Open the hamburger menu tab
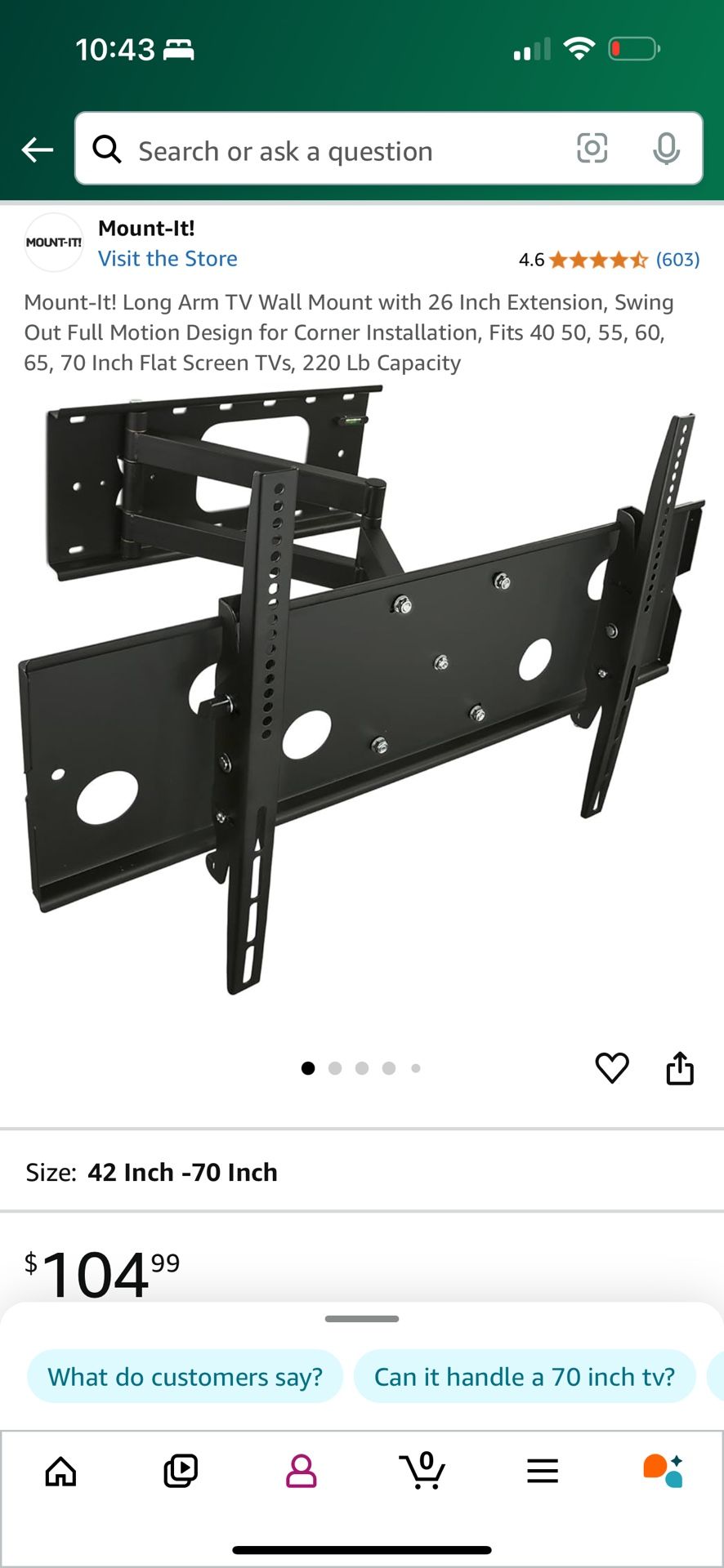724x1568 pixels. 543,1472
